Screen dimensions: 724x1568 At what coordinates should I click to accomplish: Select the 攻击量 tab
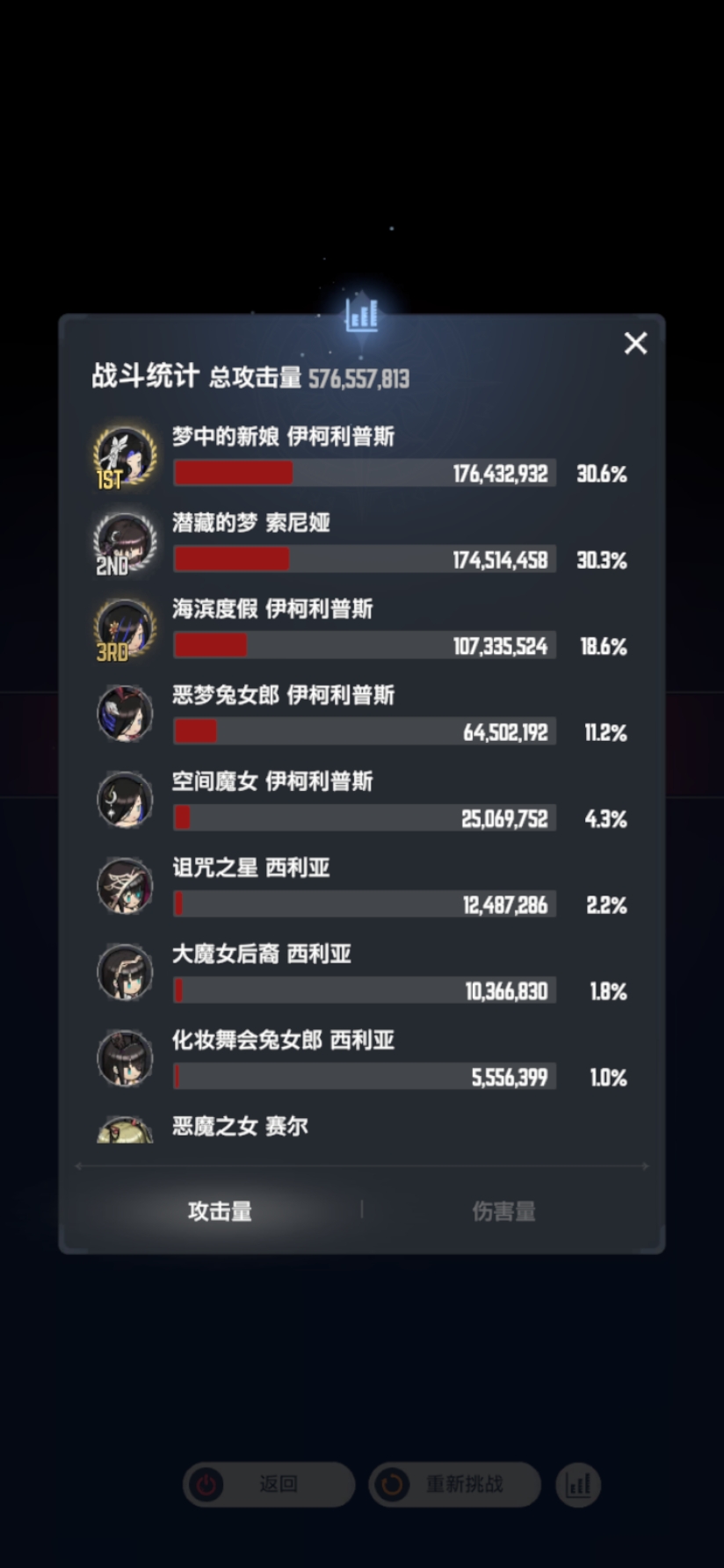[x=219, y=1210]
